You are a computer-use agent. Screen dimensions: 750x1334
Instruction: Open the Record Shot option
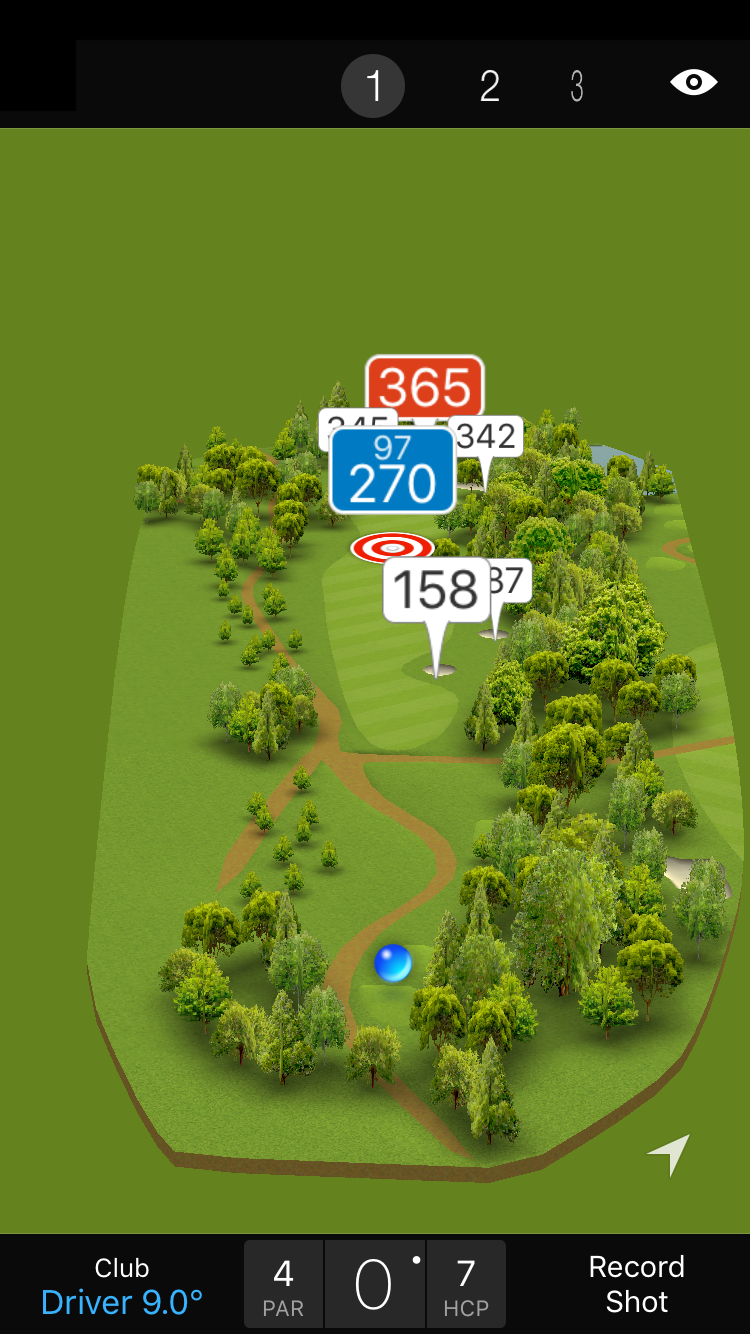coord(636,1284)
